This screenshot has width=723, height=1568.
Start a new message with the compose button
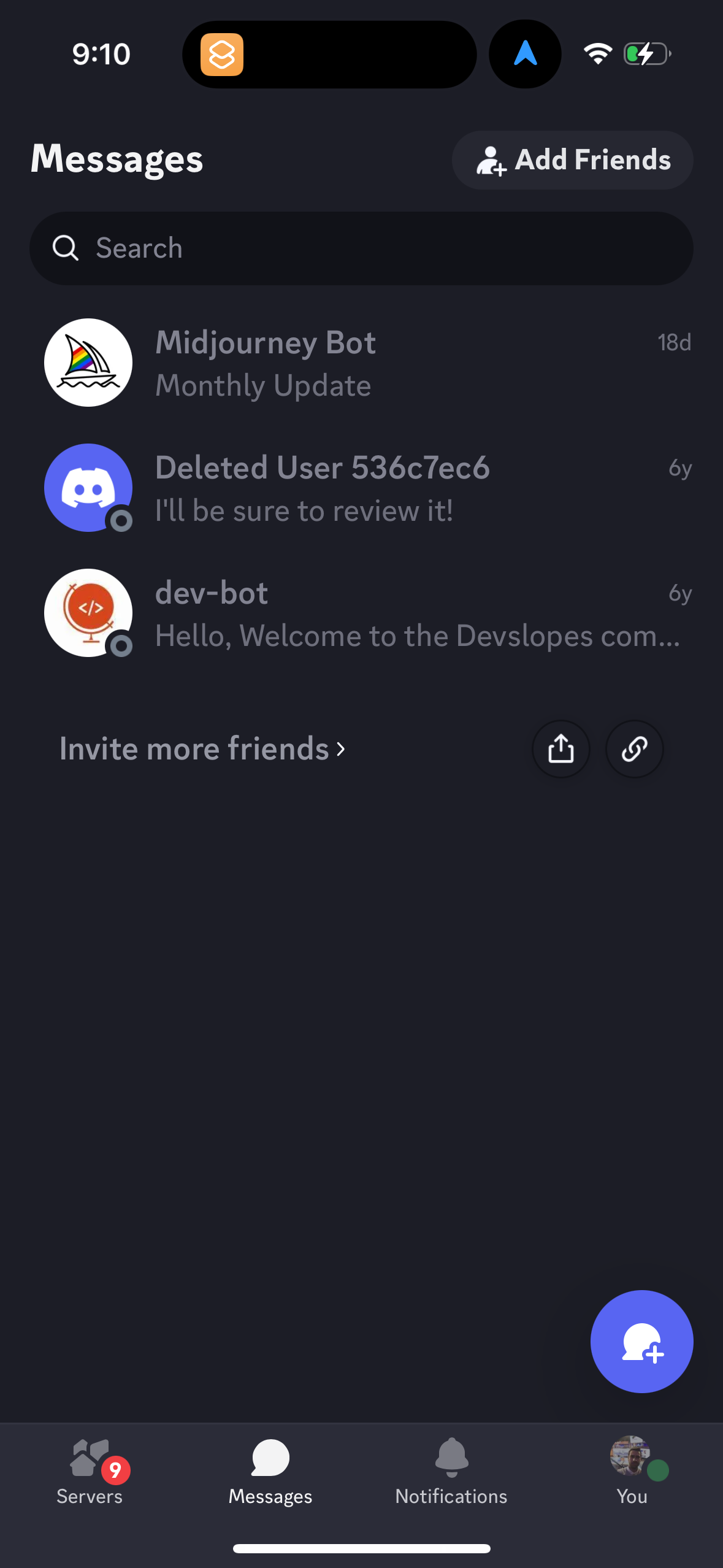[641, 1341]
